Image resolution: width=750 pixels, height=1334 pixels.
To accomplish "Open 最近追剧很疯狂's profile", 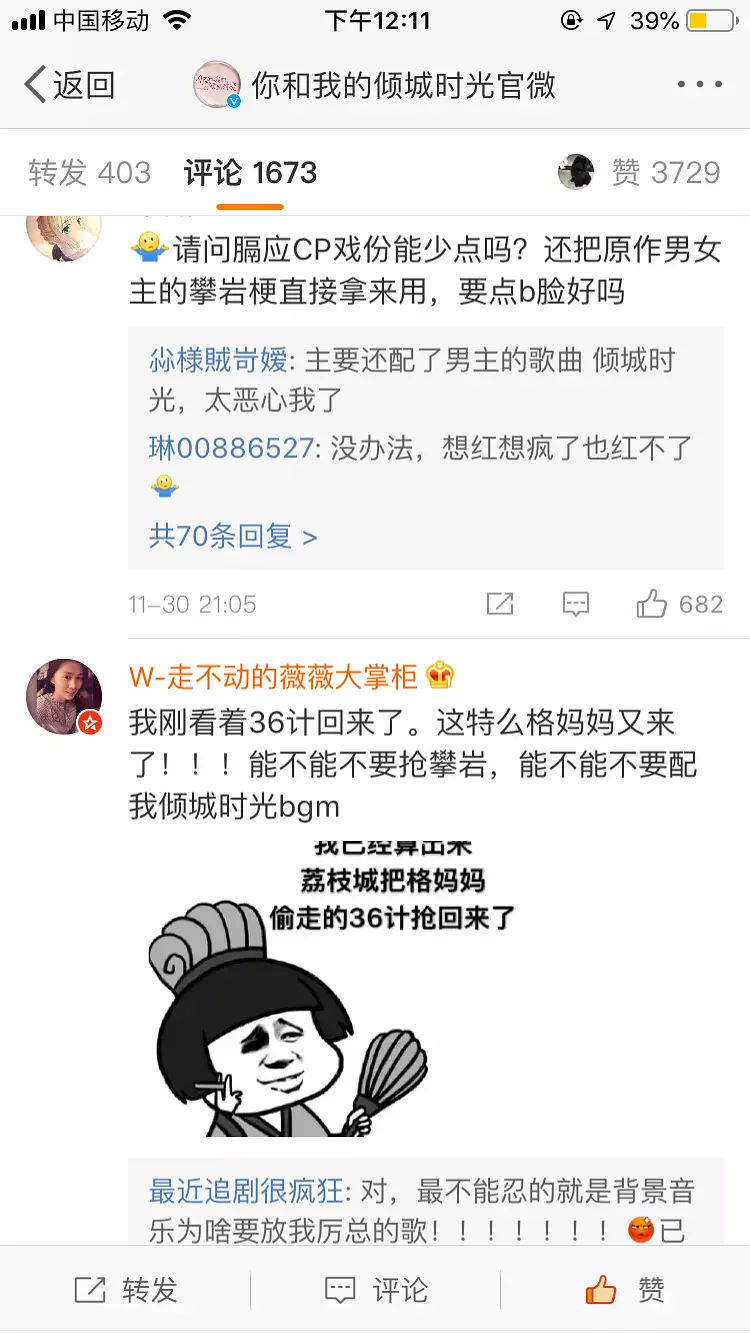I will pos(246,1191).
